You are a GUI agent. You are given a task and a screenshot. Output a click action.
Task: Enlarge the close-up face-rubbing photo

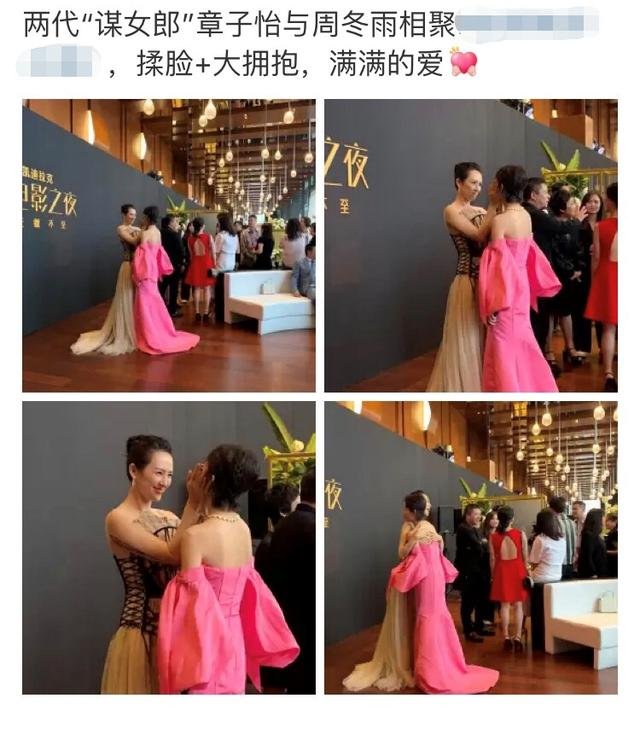point(169,547)
